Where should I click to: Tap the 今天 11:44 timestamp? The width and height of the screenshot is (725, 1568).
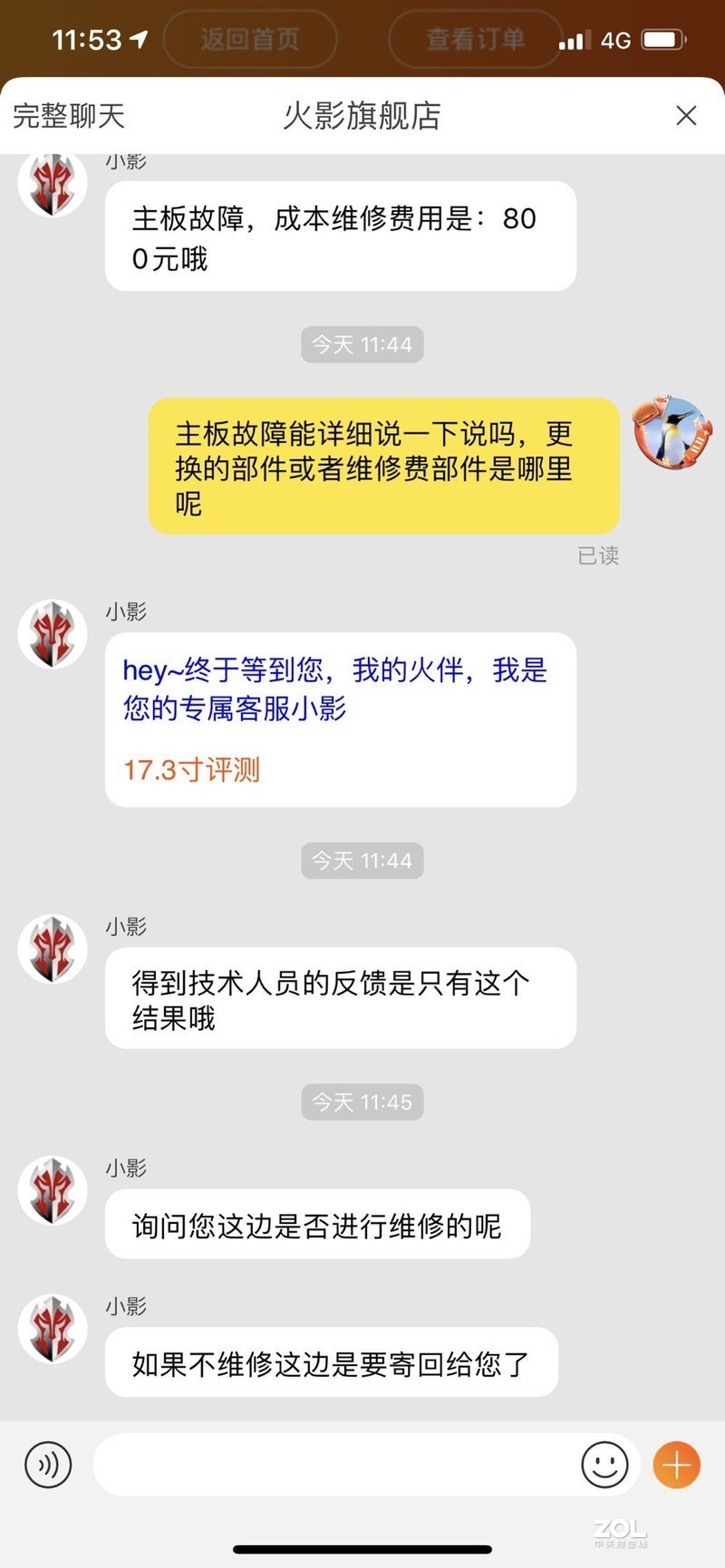click(362, 344)
